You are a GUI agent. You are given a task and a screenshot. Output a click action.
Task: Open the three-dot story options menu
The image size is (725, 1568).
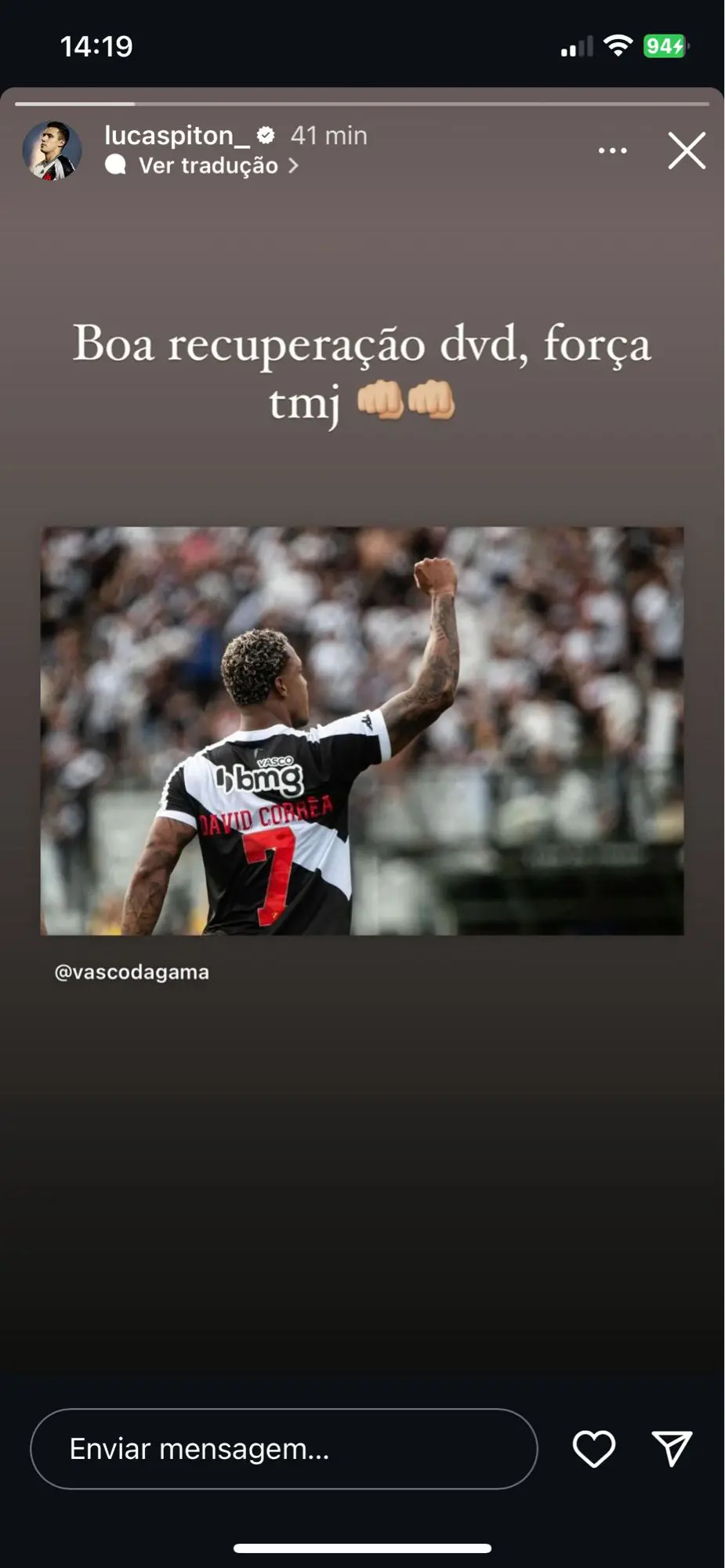(612, 151)
